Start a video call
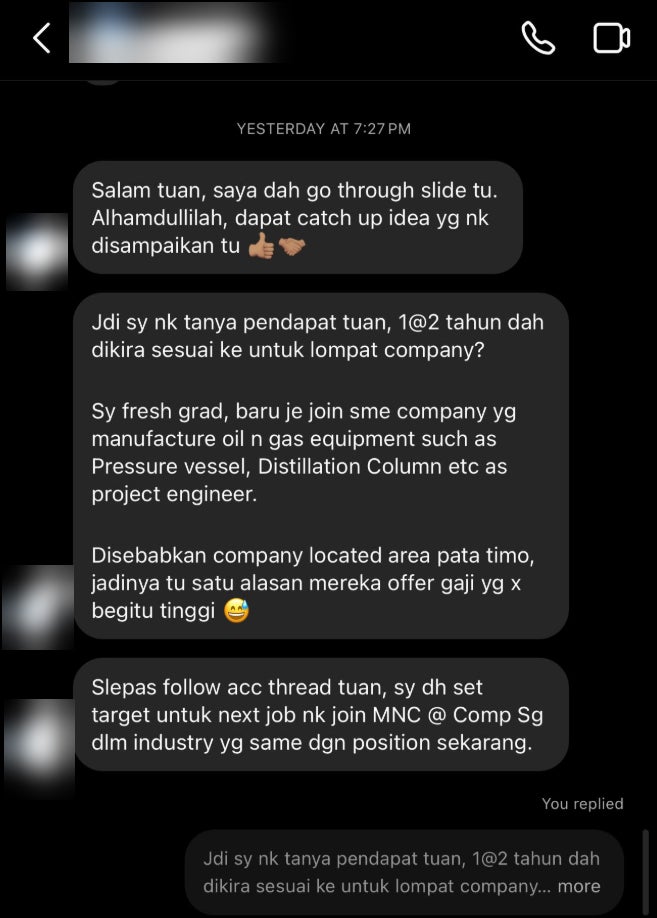The image size is (657, 918). click(611, 38)
